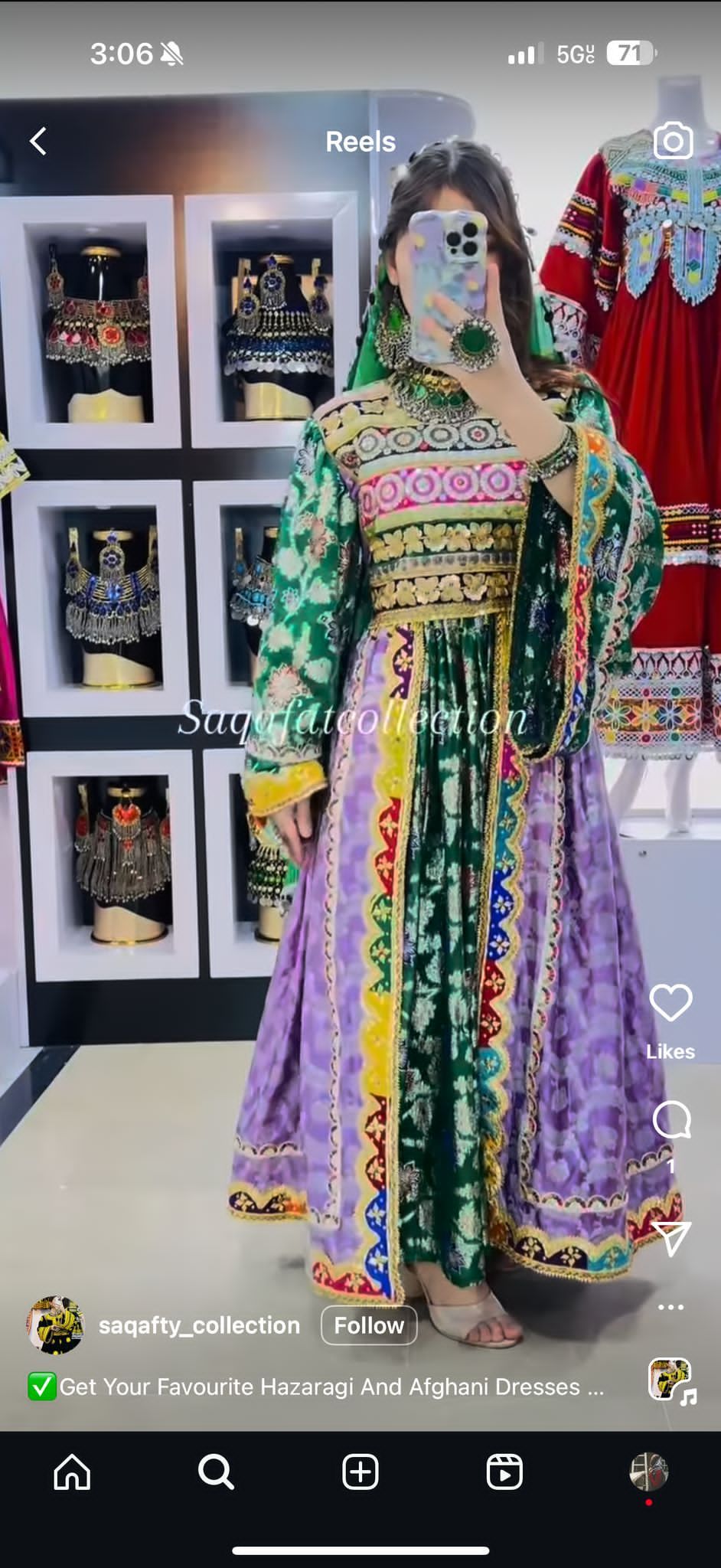Open the Search tab
The image size is (721, 1568).
[216, 1471]
